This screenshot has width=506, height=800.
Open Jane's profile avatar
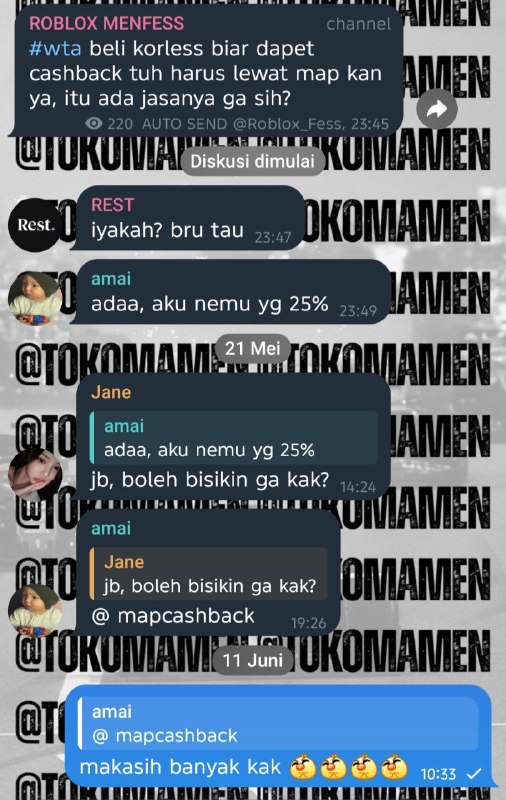(35, 474)
